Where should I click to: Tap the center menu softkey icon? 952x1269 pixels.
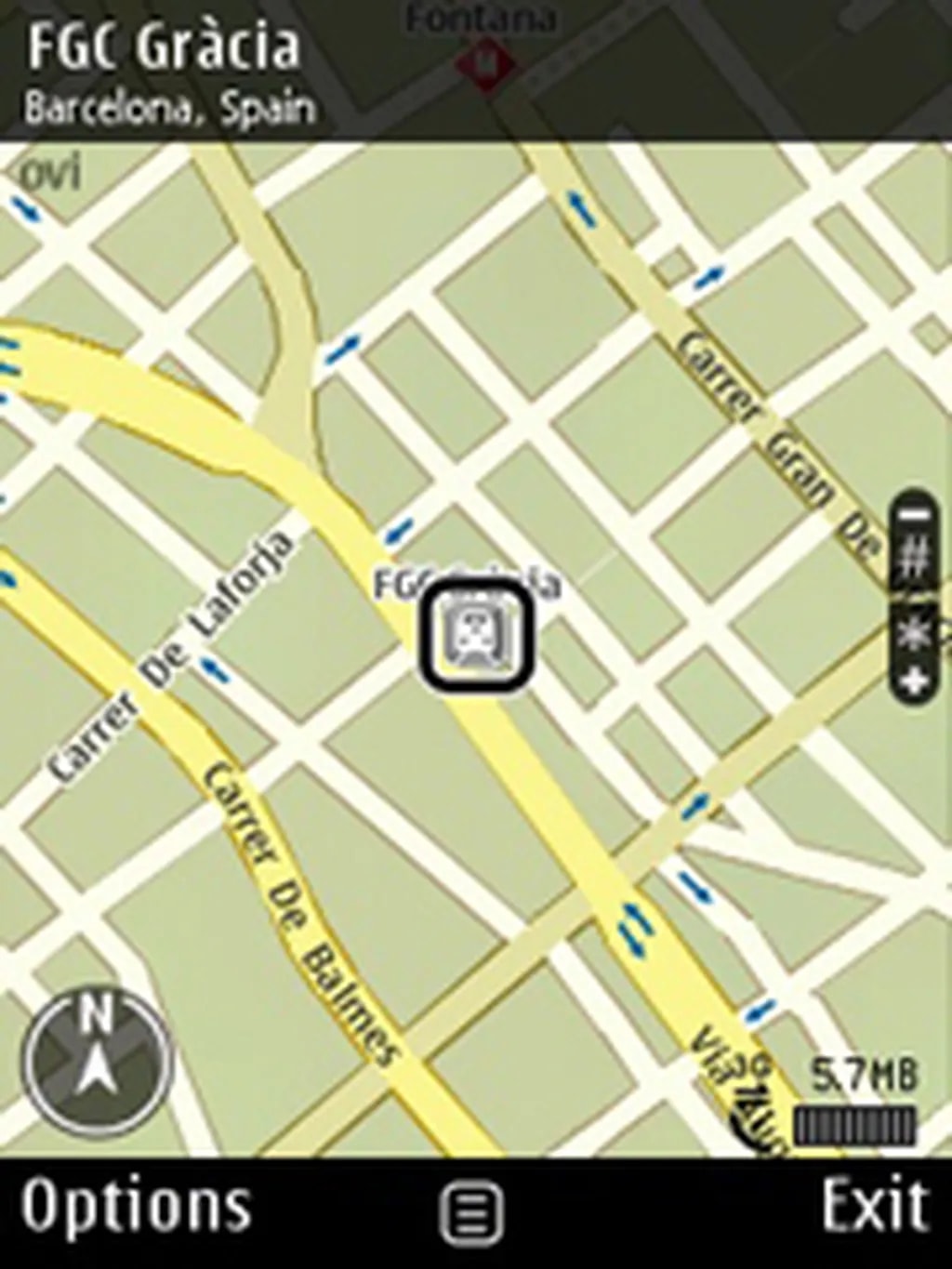pos(473,1211)
